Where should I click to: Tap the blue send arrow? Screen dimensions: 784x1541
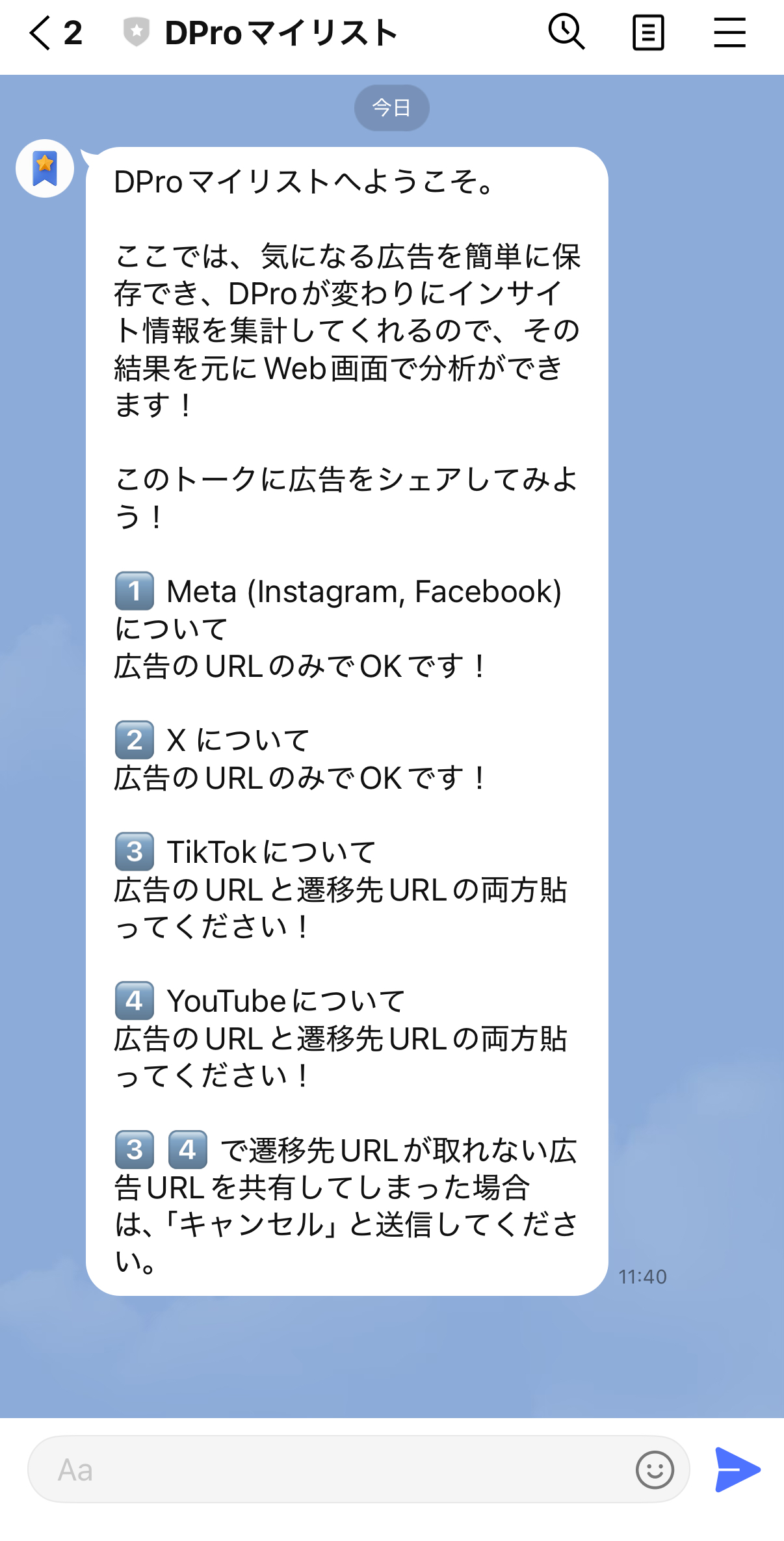(x=737, y=1469)
